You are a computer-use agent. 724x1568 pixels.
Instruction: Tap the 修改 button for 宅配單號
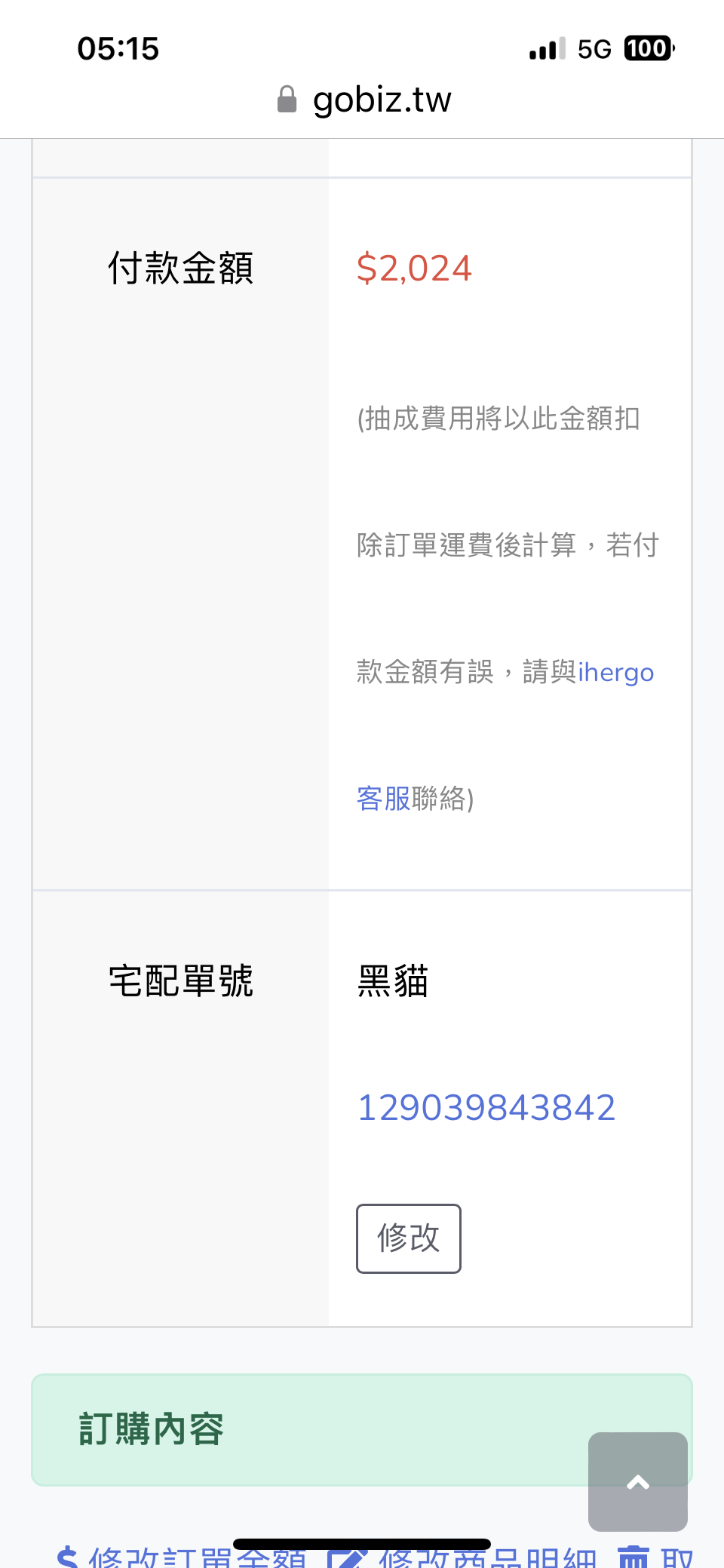(x=409, y=1238)
